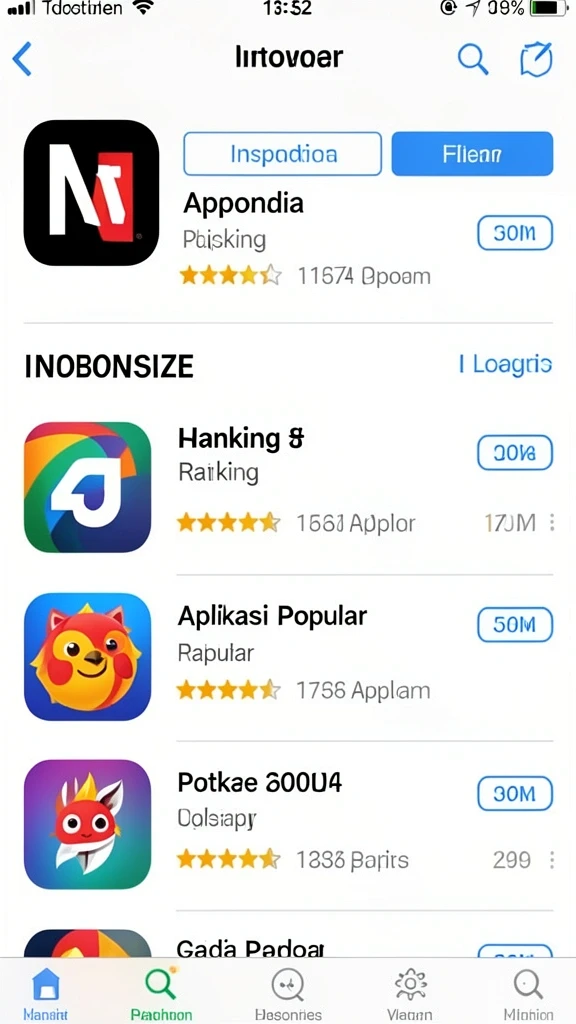Image resolution: width=576 pixels, height=1024 pixels.
Task: Switch to the Miohion tab
Action: coord(528,993)
